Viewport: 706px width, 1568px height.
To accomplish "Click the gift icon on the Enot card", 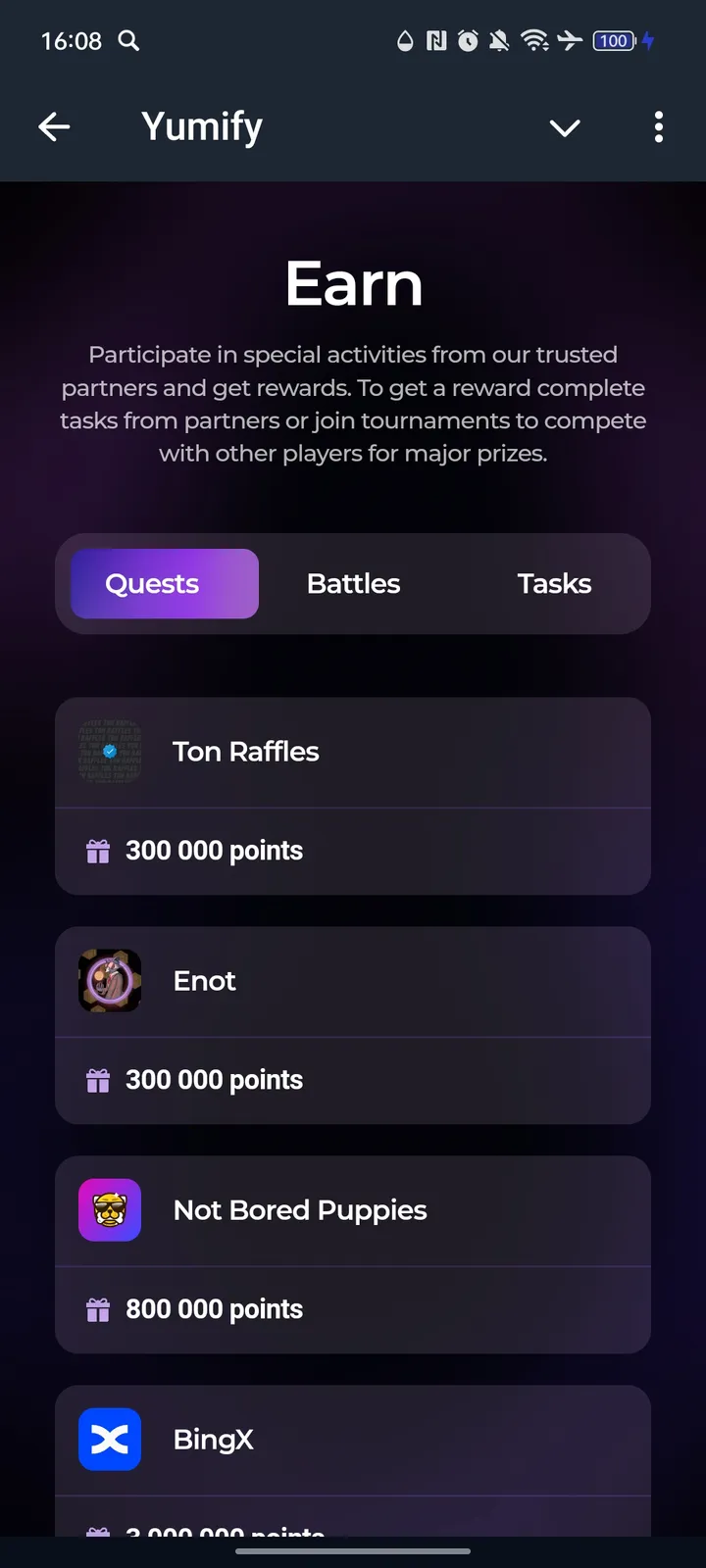I will [98, 1080].
